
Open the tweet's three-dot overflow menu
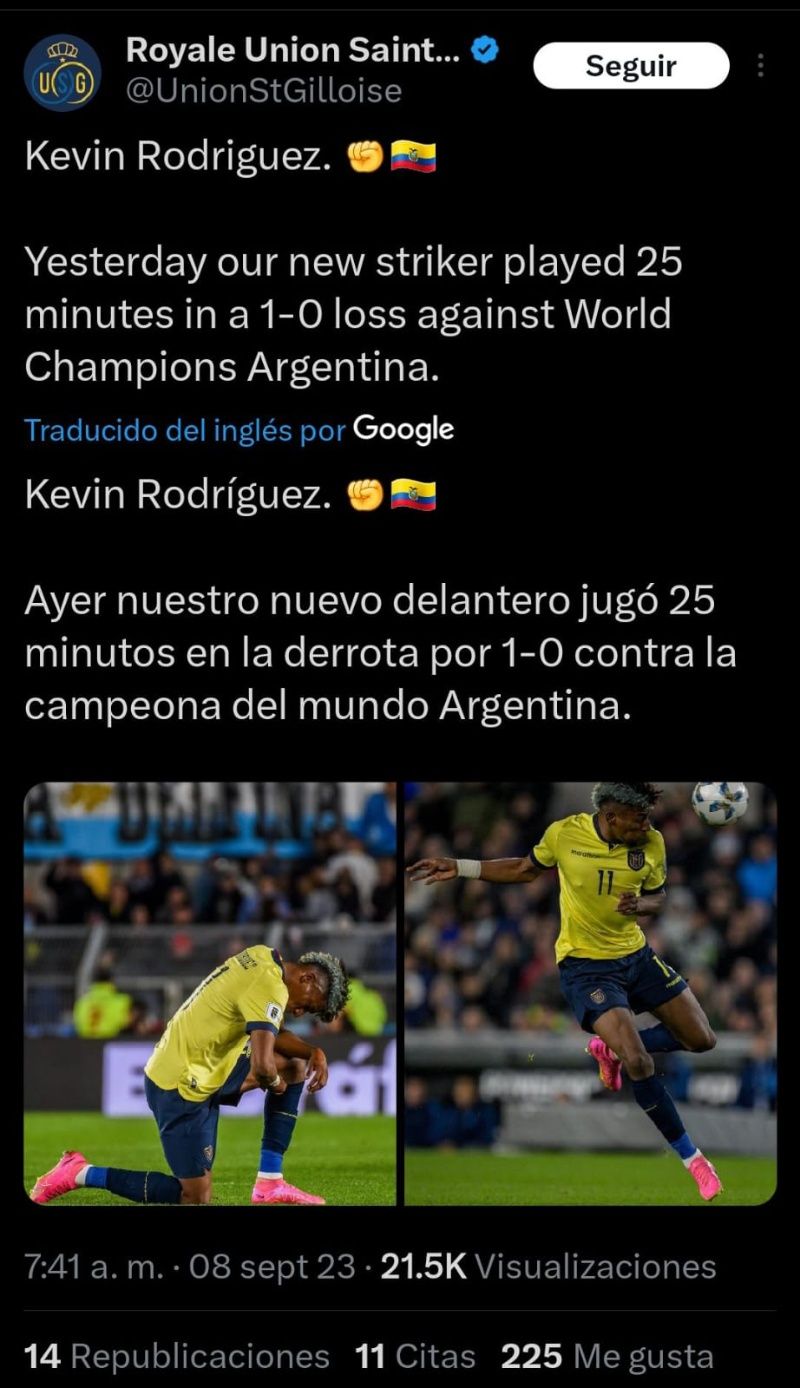tap(761, 66)
